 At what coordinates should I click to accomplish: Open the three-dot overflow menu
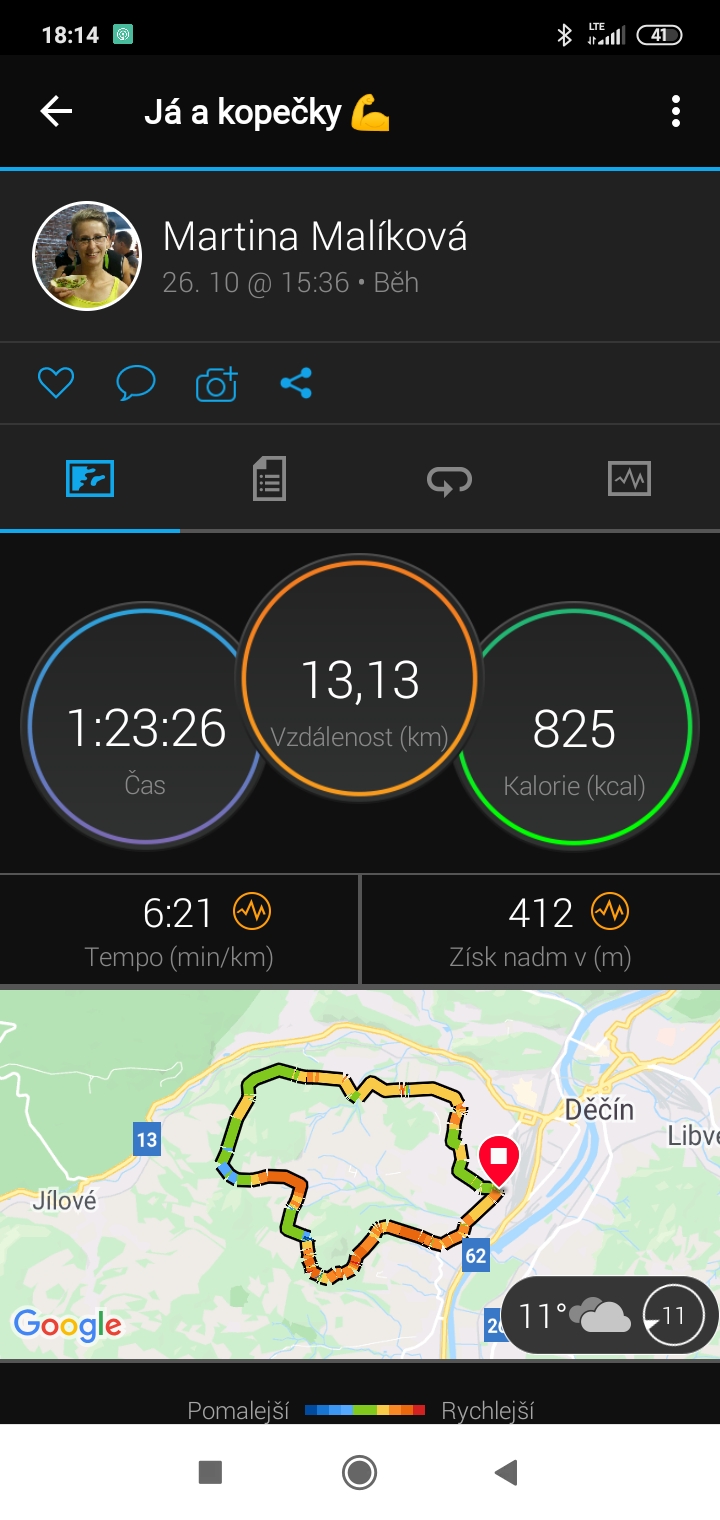click(x=676, y=111)
